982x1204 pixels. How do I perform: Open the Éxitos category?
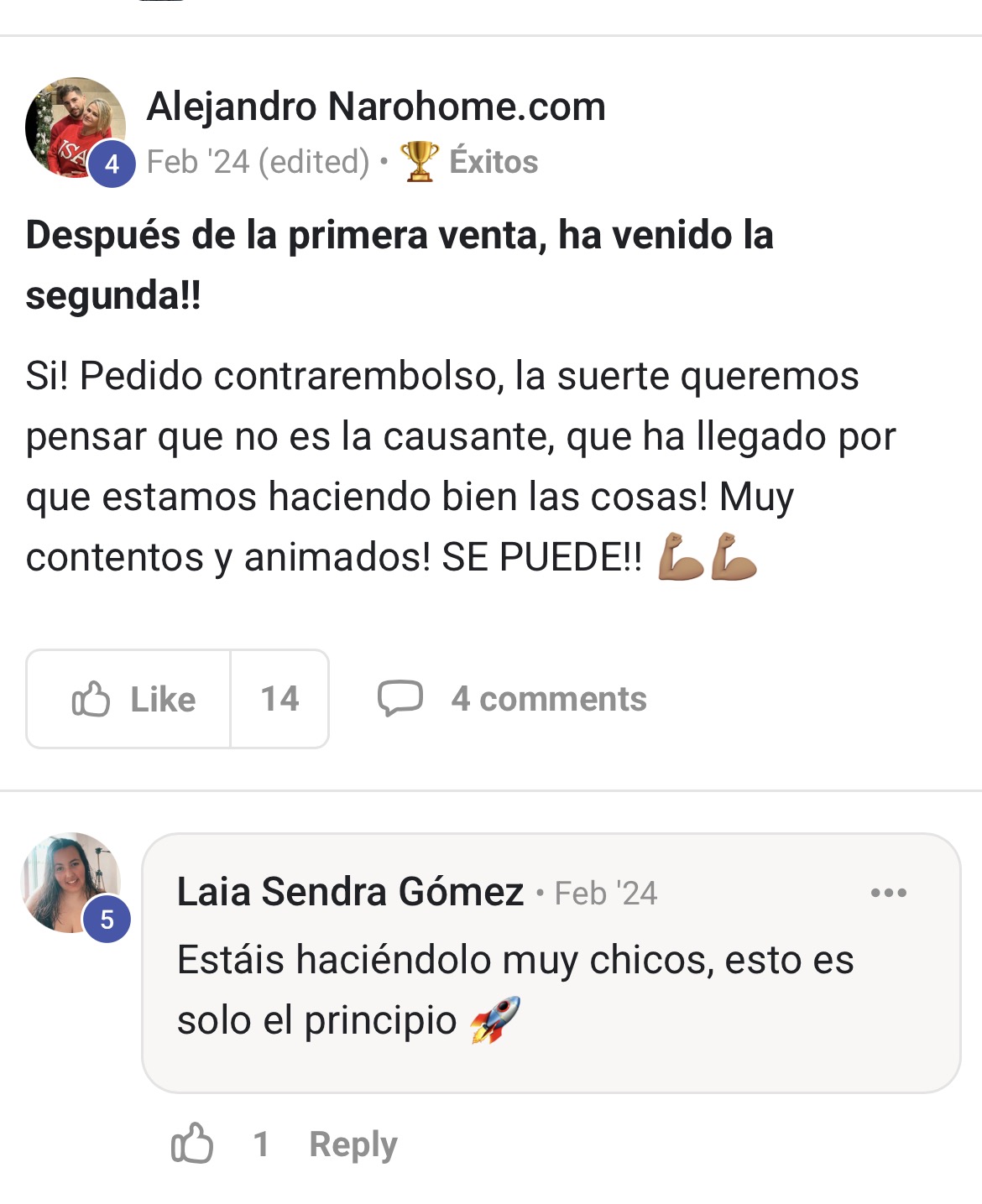point(493,161)
